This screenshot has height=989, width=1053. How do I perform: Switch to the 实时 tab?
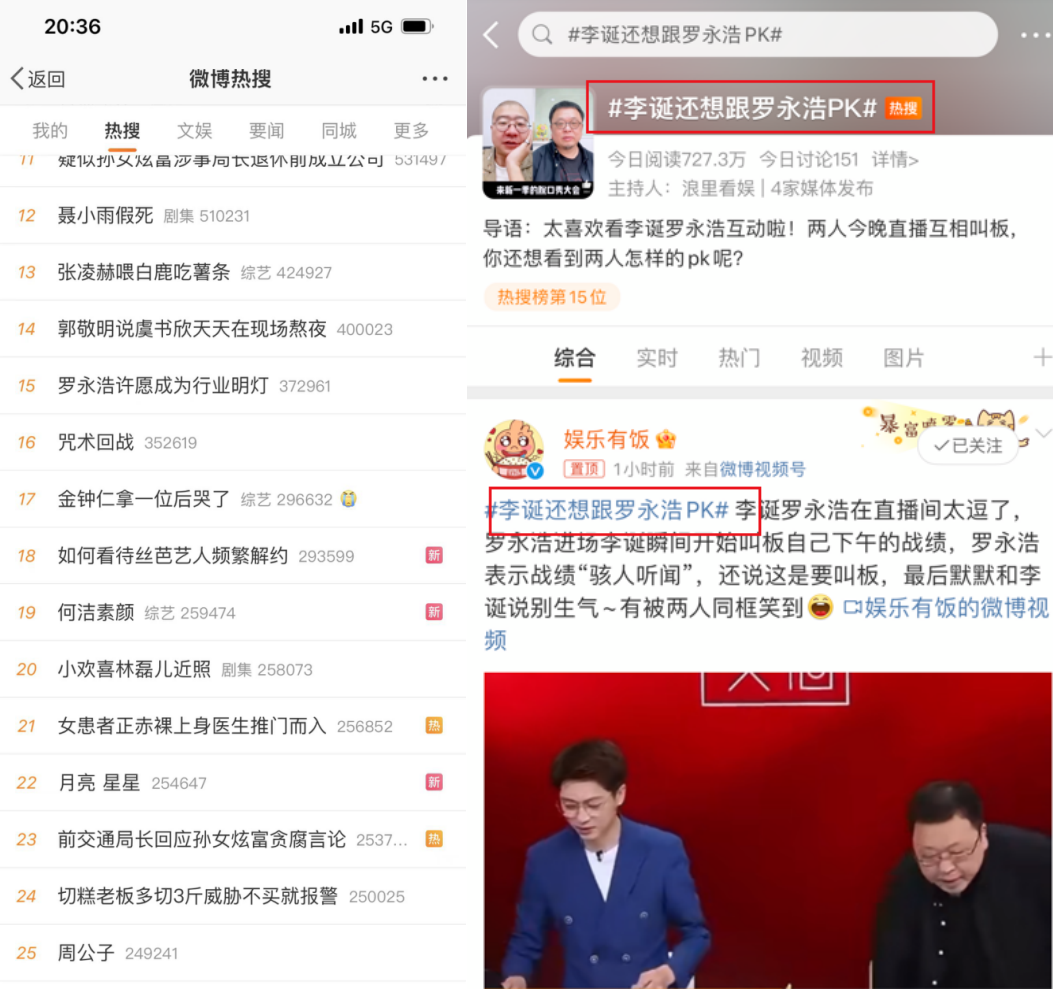(x=657, y=358)
